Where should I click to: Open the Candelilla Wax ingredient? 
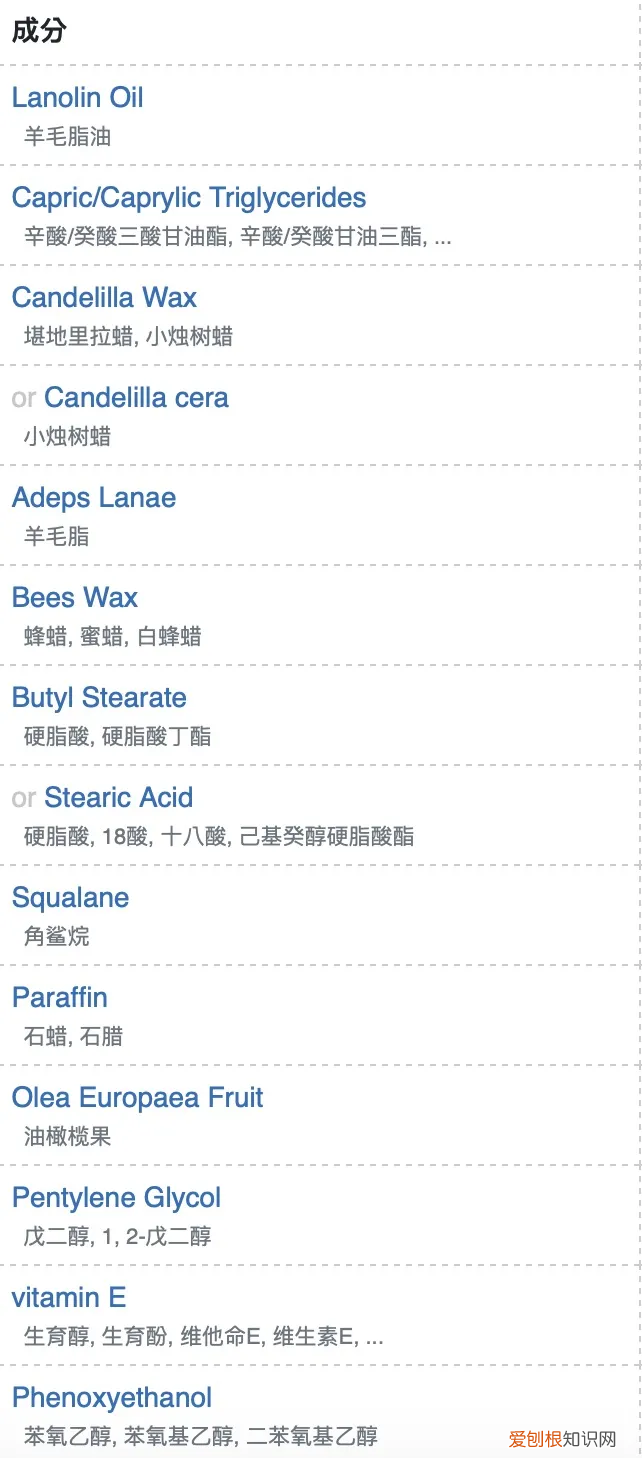click(x=104, y=298)
